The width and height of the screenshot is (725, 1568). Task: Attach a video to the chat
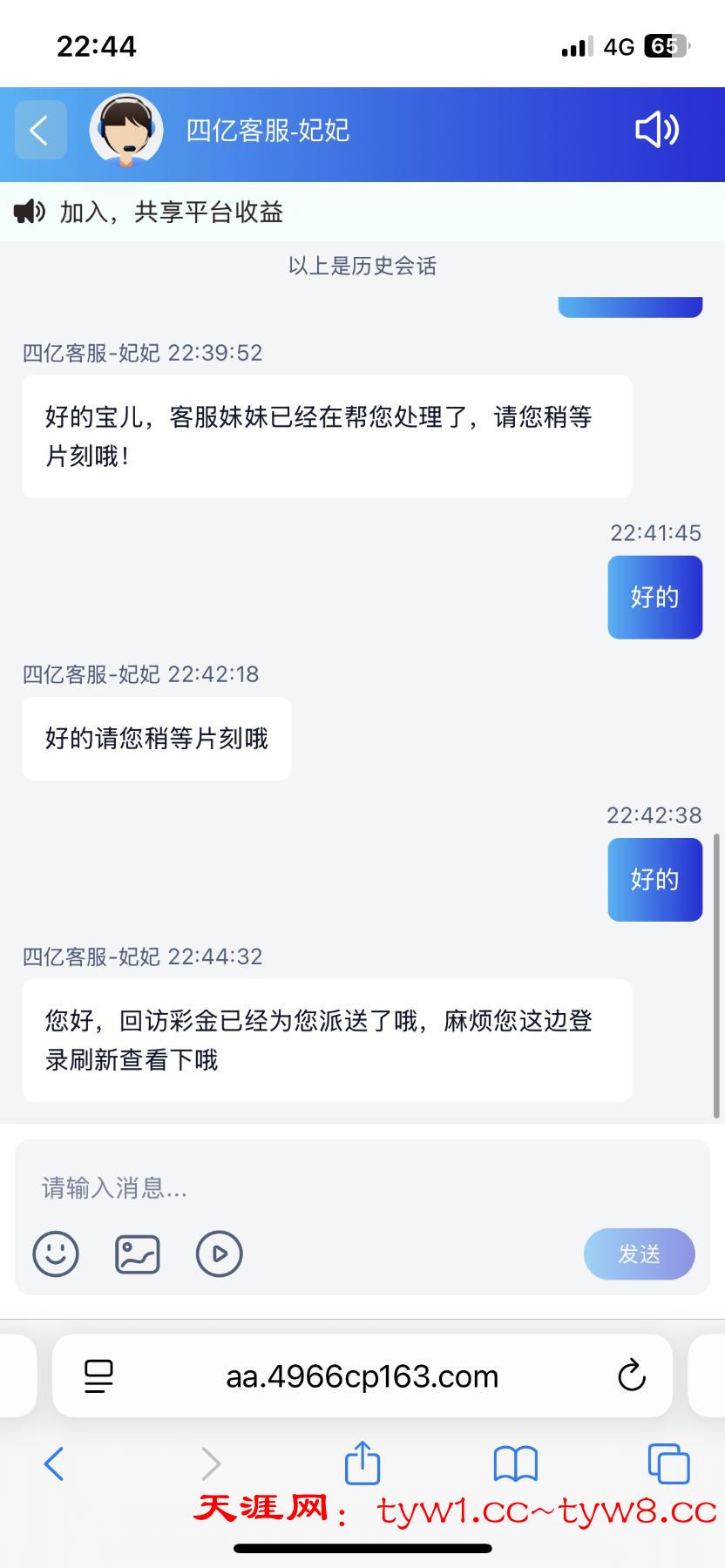click(x=219, y=1254)
